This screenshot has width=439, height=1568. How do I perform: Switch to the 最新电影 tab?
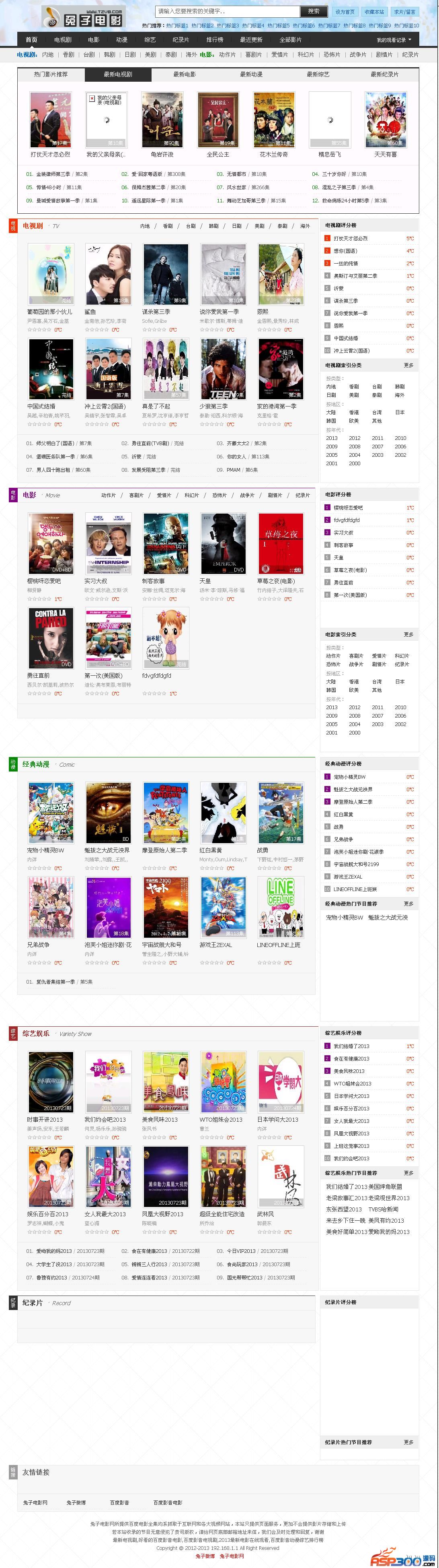[x=184, y=74]
